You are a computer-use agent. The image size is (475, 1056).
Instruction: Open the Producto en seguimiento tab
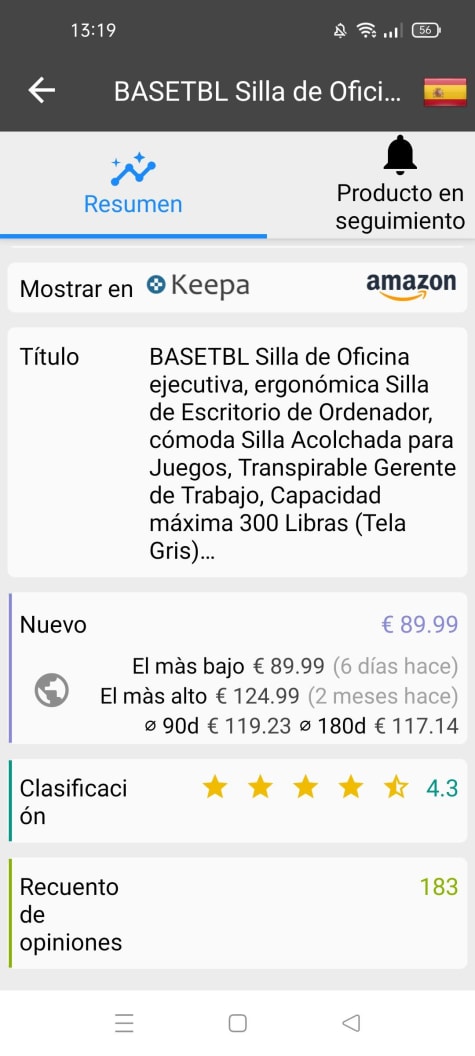400,184
